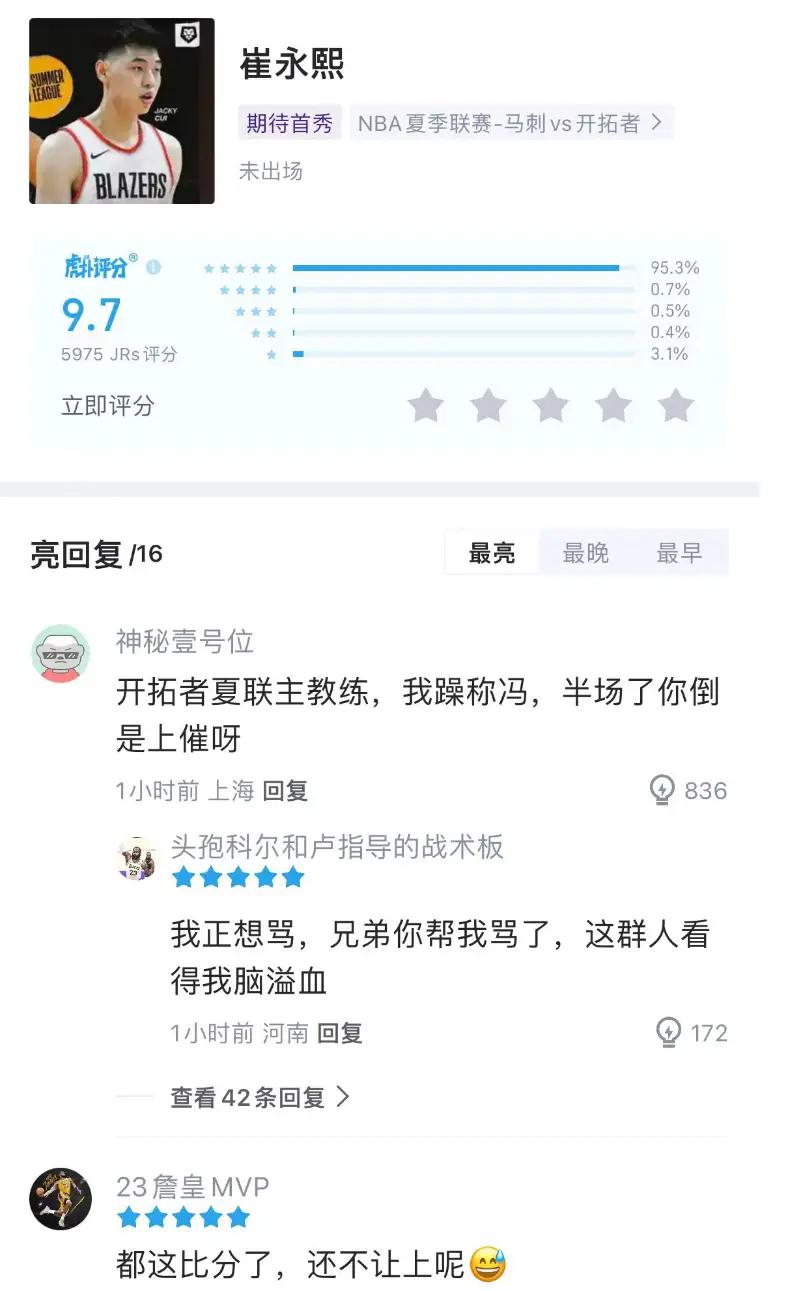Viewport: 794px width, 1291px height.
Task: Open the NBA夏季联赛 马刺vs开拓者 match link
Action: [x=510, y=123]
